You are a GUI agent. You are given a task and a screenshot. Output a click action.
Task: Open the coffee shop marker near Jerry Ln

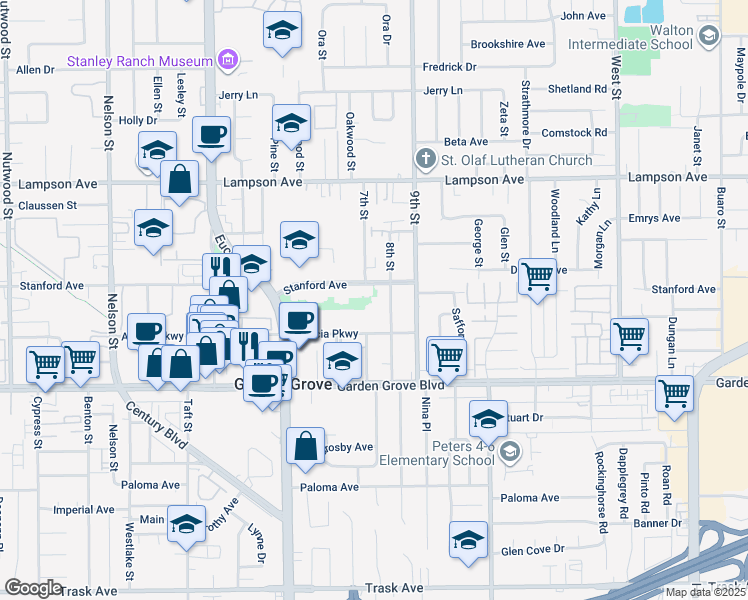211,136
